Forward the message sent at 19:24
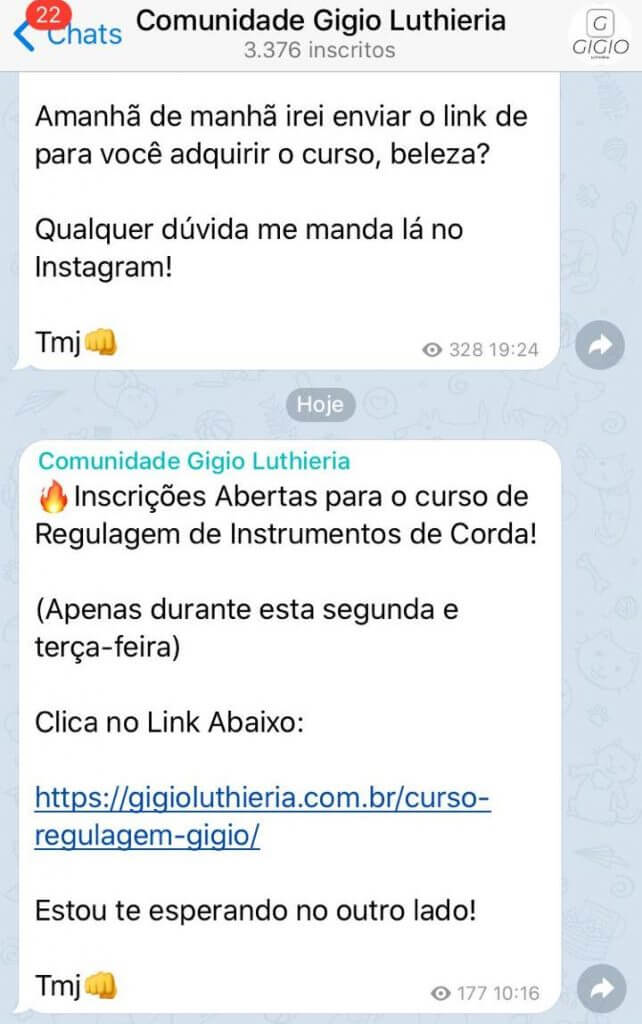The height and width of the screenshot is (1024, 642). tap(601, 346)
